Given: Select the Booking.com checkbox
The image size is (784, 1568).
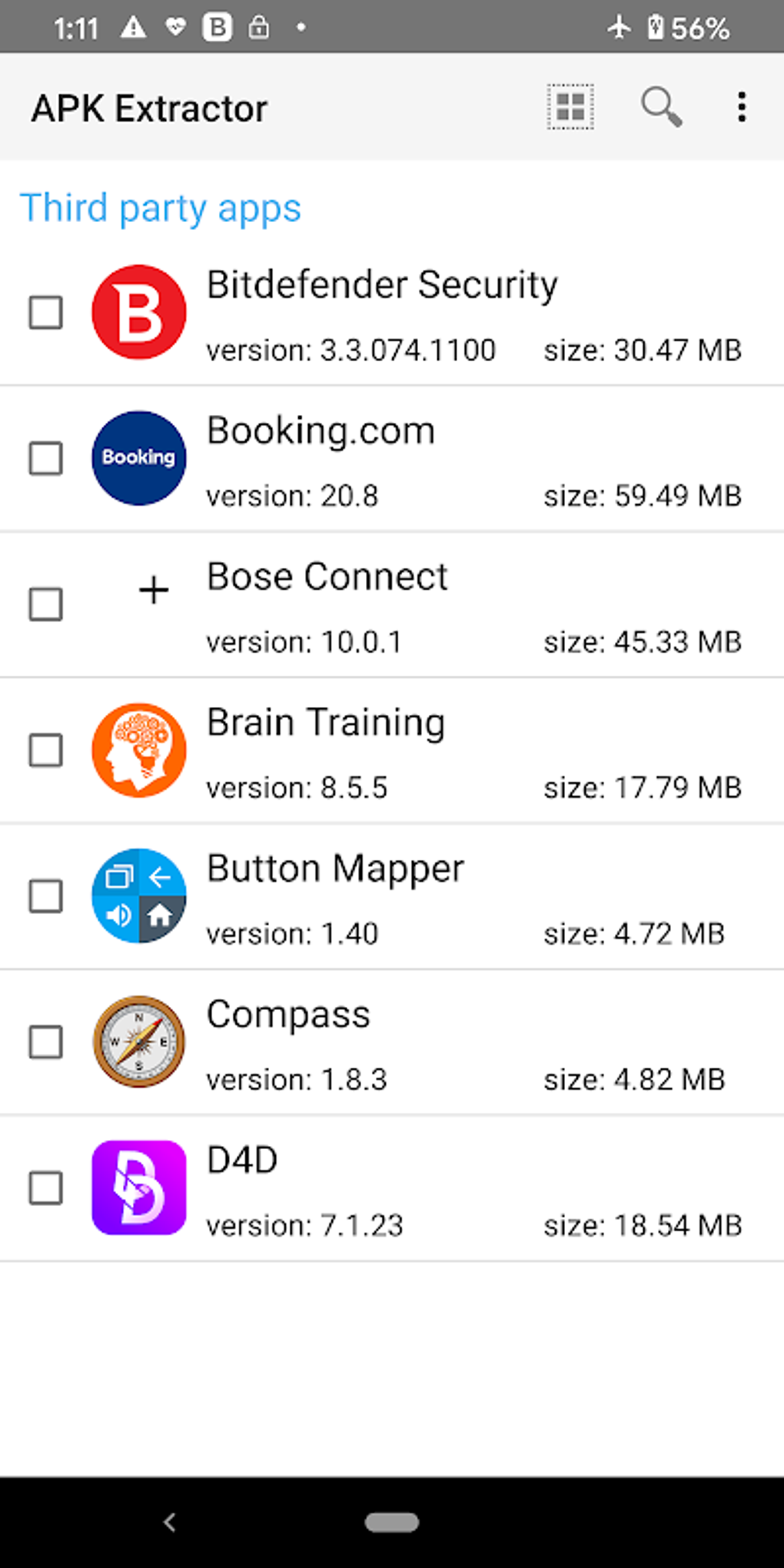Looking at the screenshot, I should click(x=45, y=458).
